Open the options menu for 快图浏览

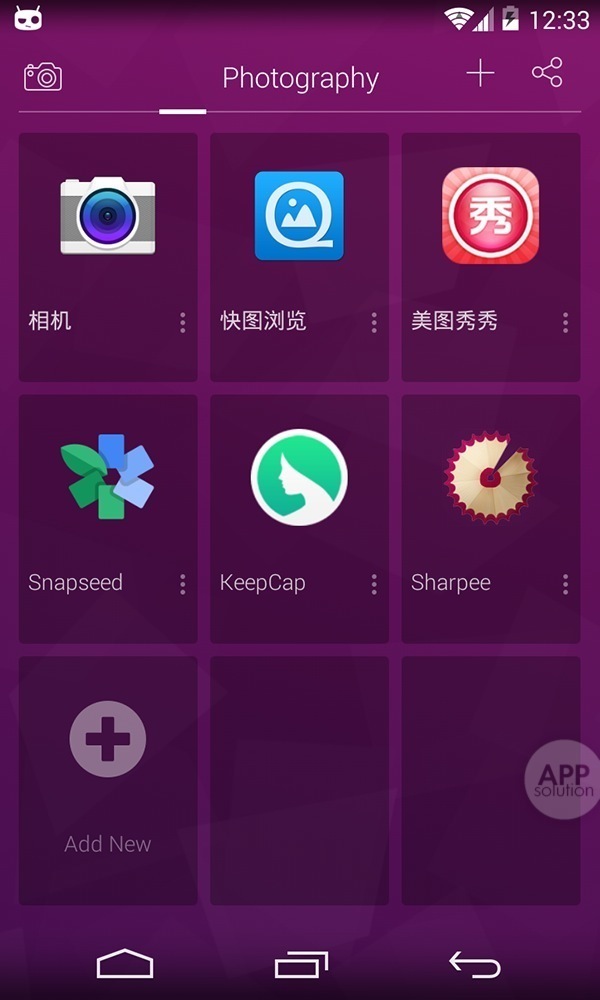pyautogui.click(x=374, y=322)
